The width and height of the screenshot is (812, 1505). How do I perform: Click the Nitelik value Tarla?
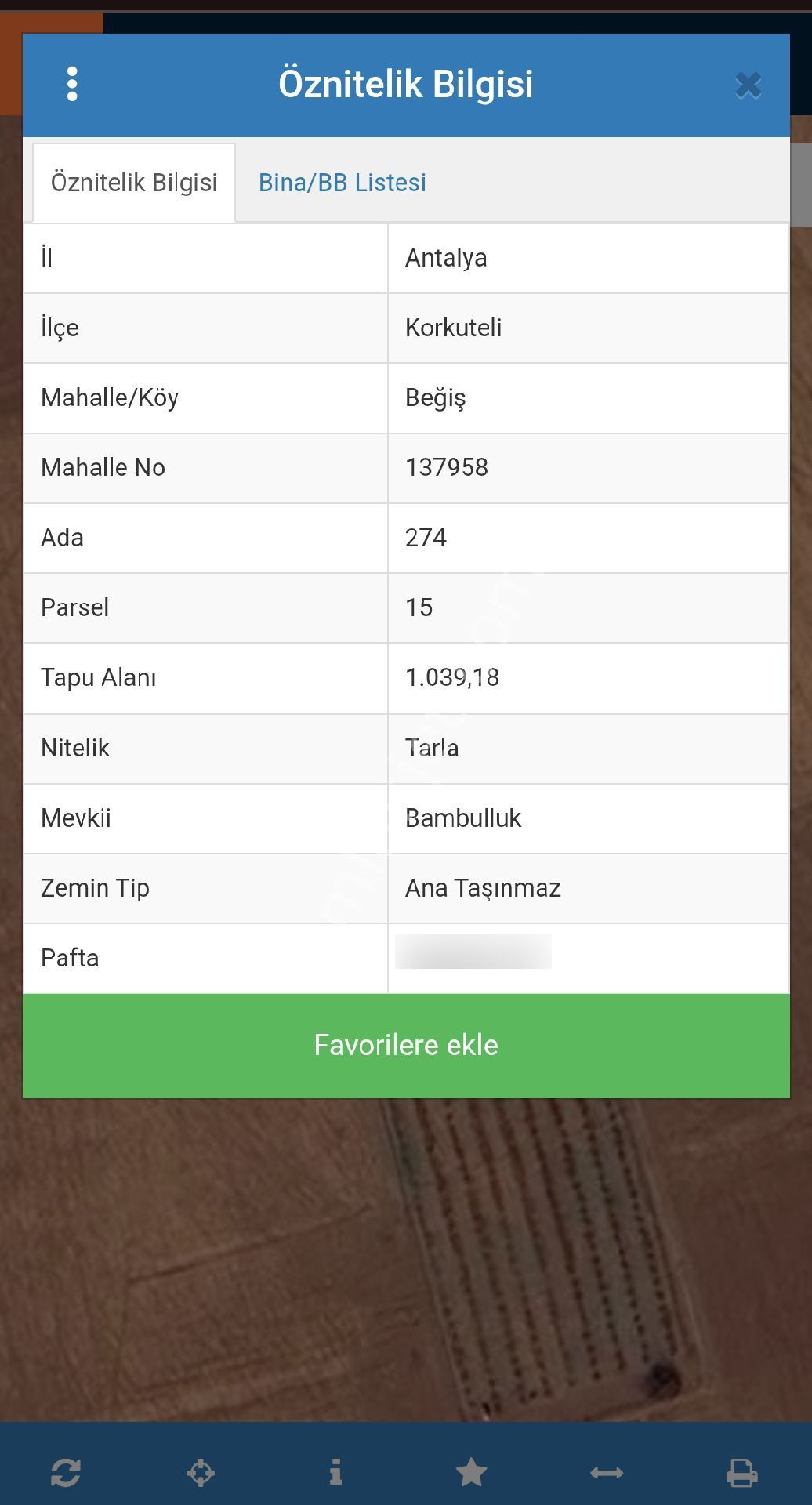tap(432, 749)
